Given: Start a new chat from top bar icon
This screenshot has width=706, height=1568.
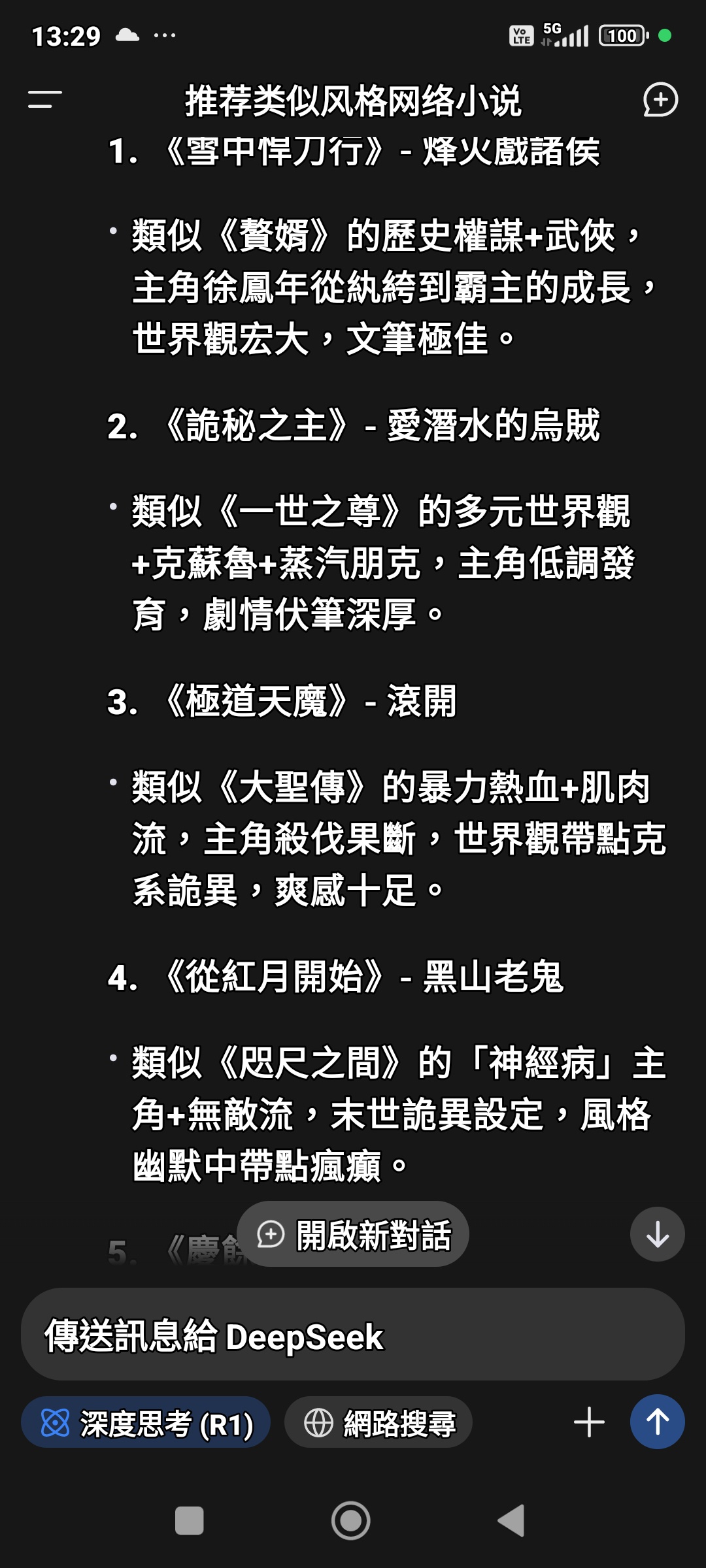Looking at the screenshot, I should [660, 100].
